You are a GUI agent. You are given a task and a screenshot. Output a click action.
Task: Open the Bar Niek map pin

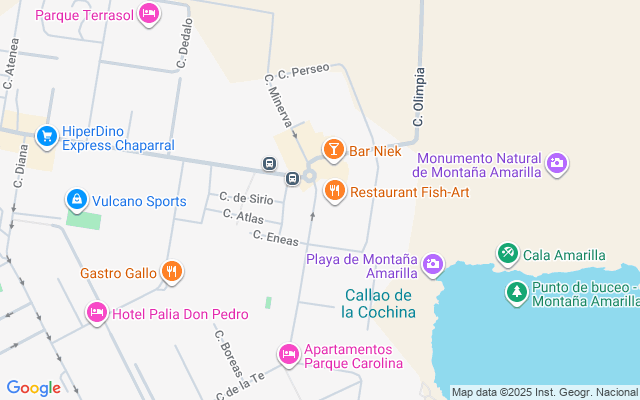pos(334,150)
